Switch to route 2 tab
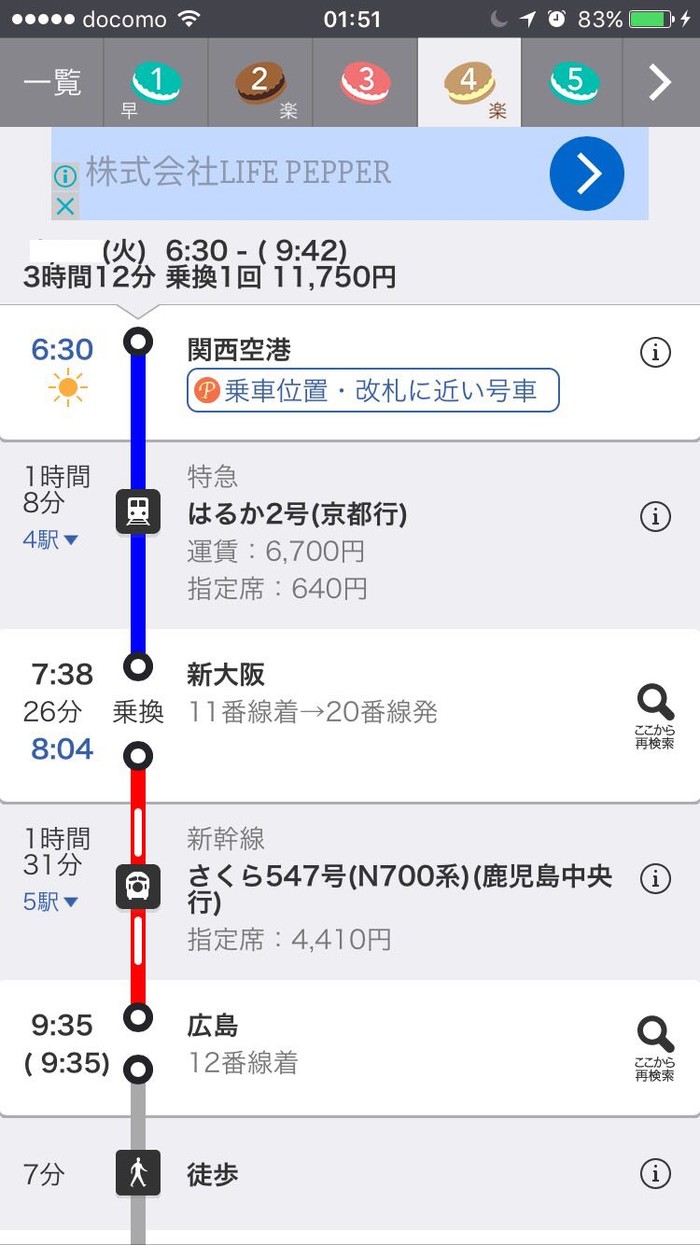Image resolution: width=700 pixels, height=1245 pixels. pyautogui.click(x=260, y=83)
